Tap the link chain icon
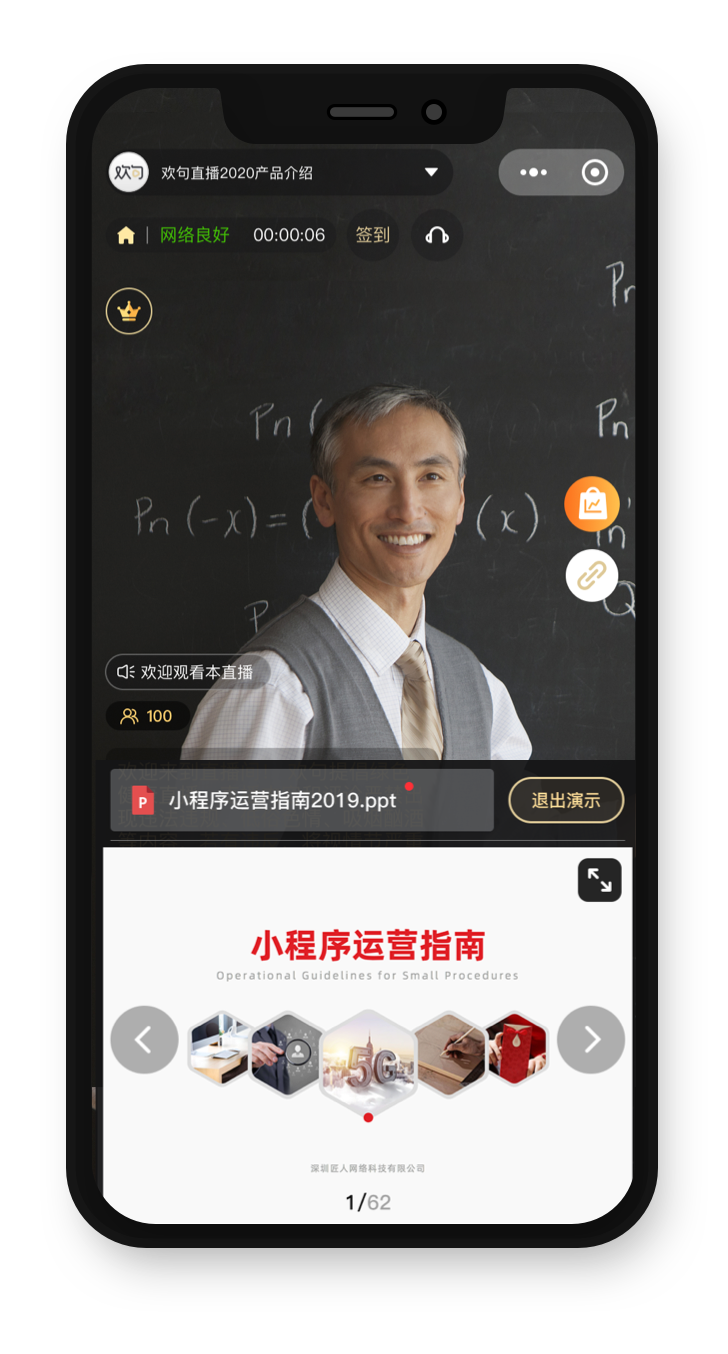 pyautogui.click(x=592, y=575)
